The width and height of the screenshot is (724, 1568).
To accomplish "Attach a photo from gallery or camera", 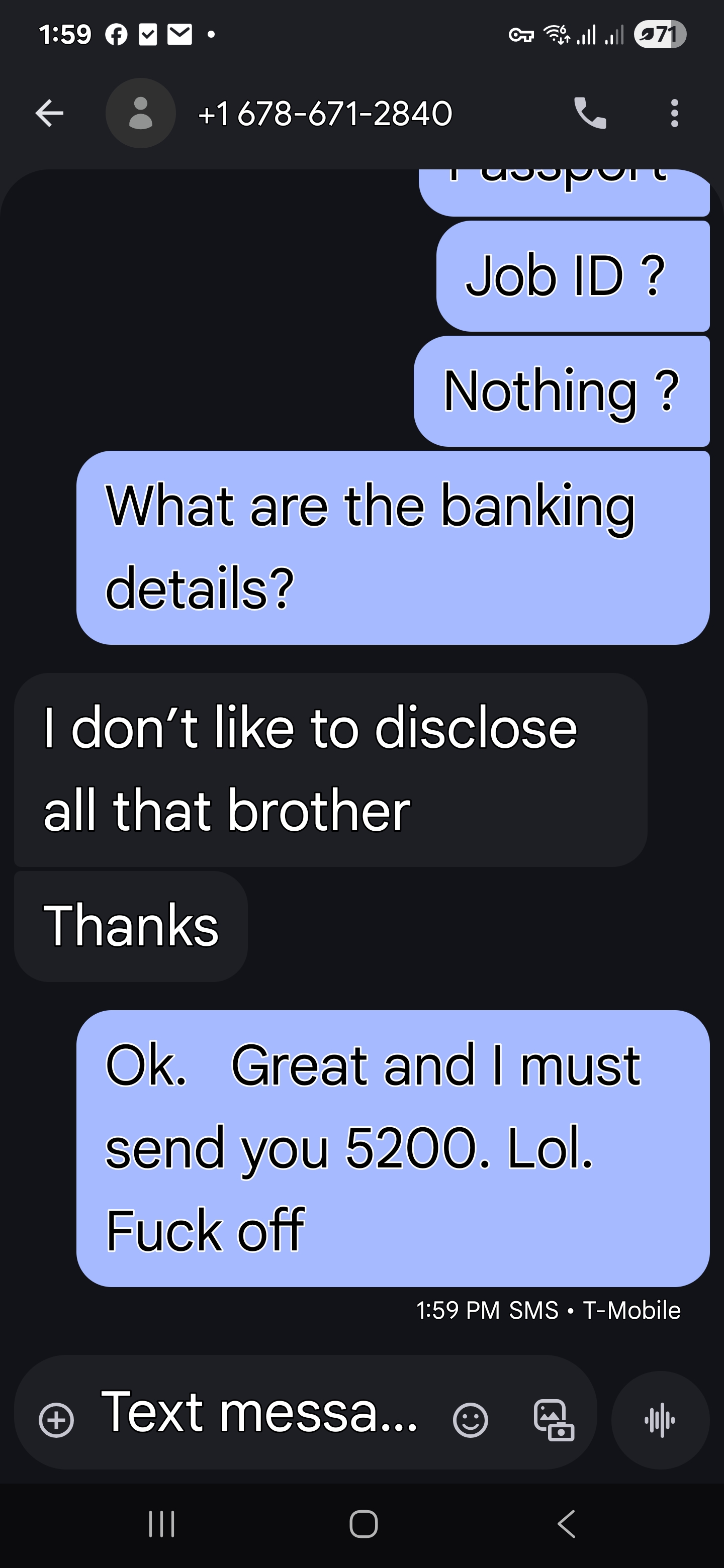I will (554, 1420).
